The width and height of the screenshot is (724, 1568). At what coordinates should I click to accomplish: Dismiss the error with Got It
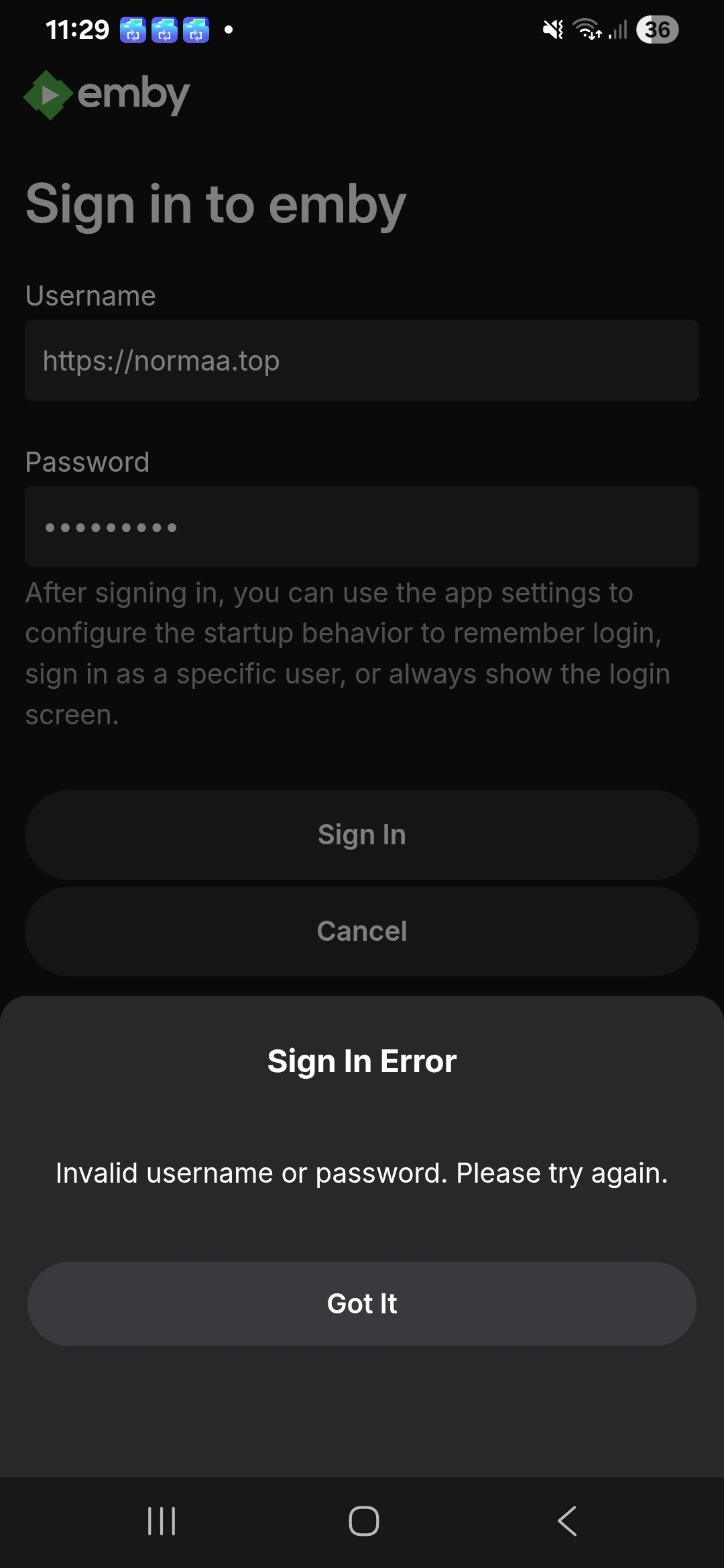[362, 1303]
